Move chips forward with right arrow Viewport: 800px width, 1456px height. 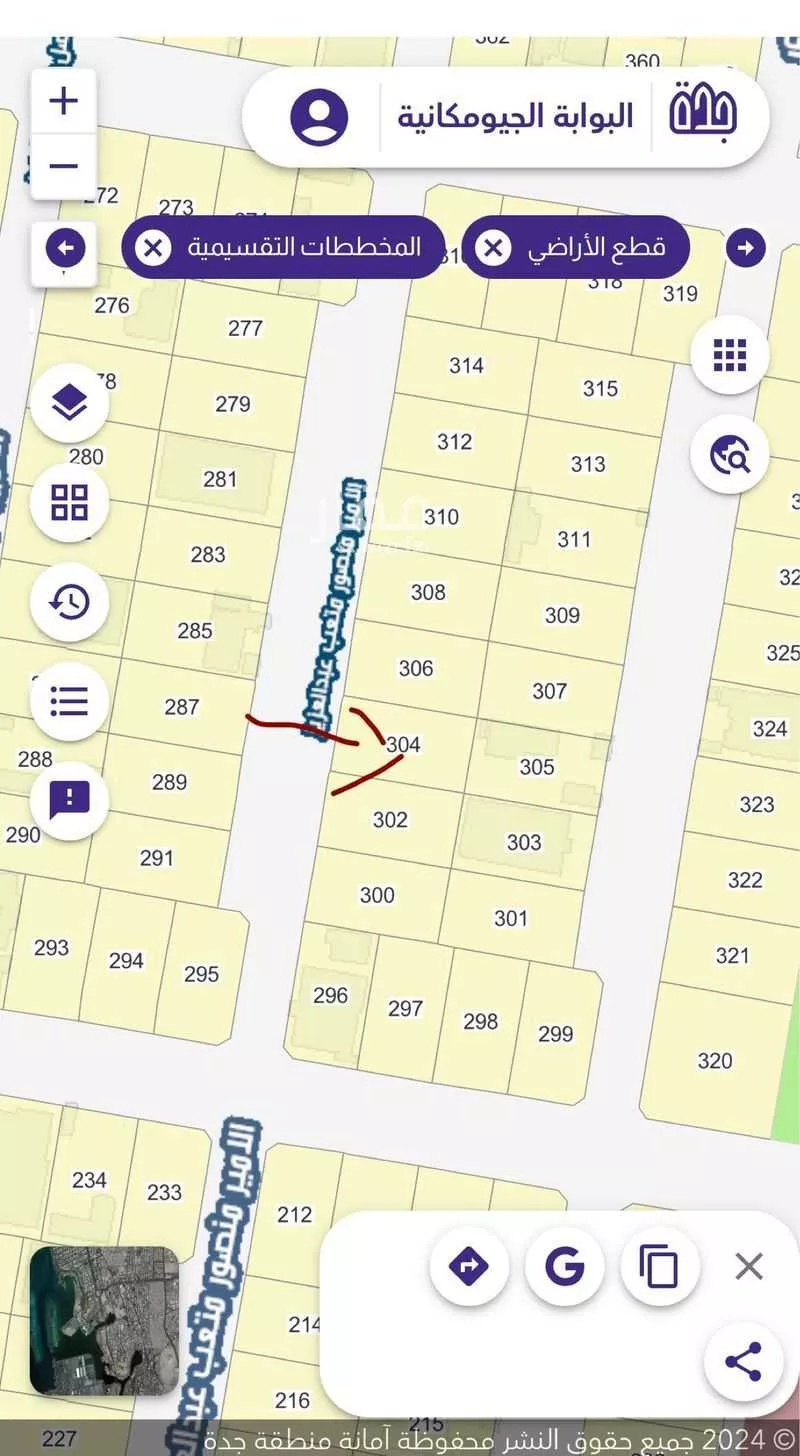point(745,247)
